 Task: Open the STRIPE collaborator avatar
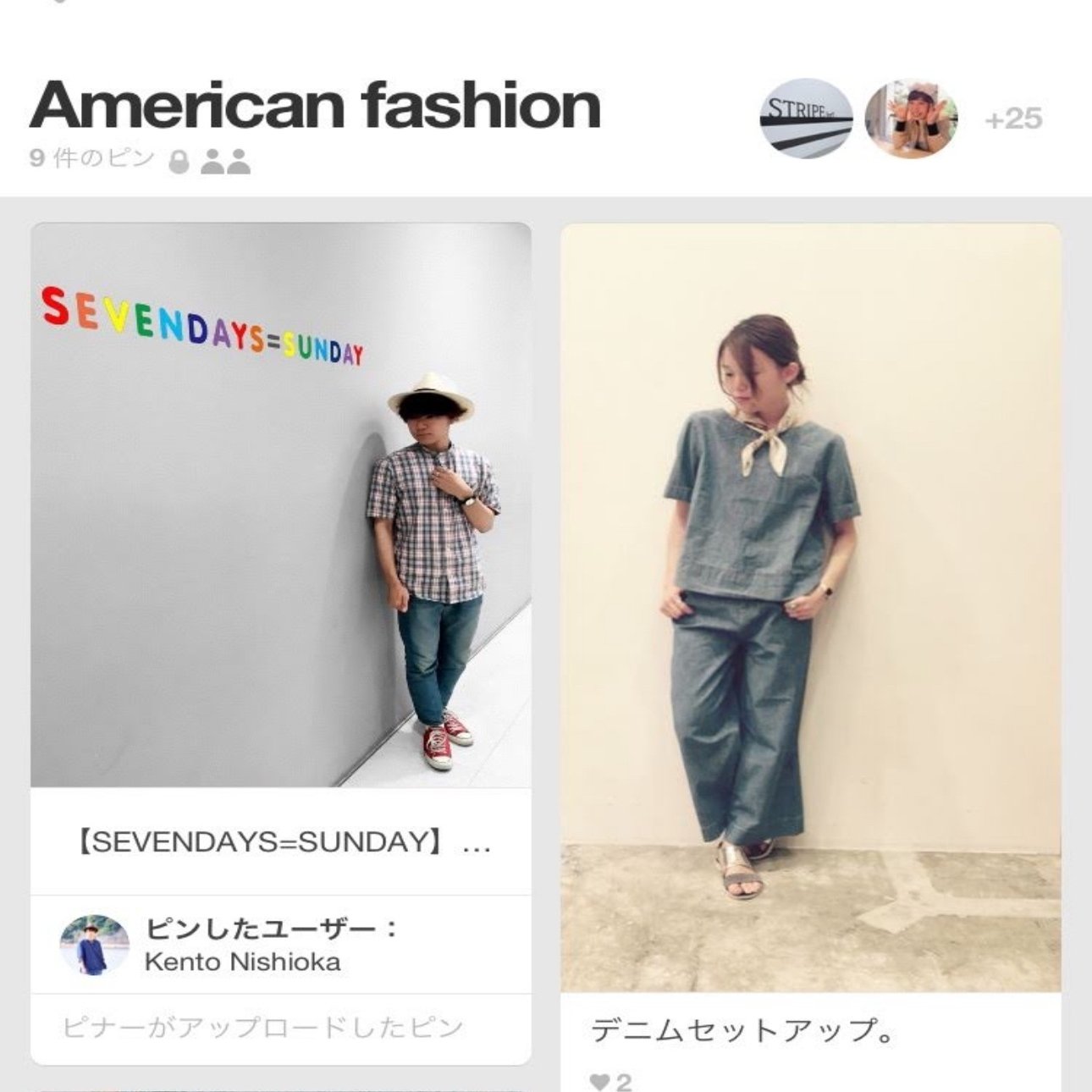coord(805,119)
